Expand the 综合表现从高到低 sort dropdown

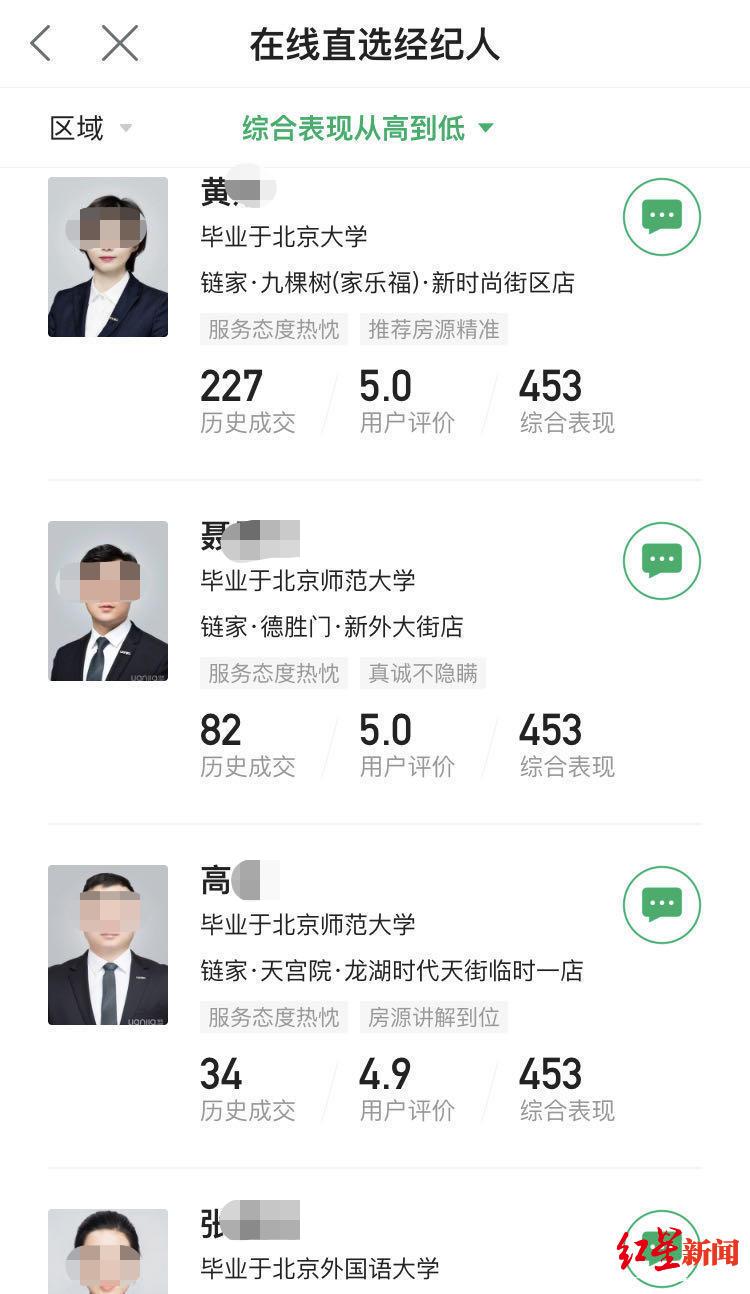pos(367,128)
